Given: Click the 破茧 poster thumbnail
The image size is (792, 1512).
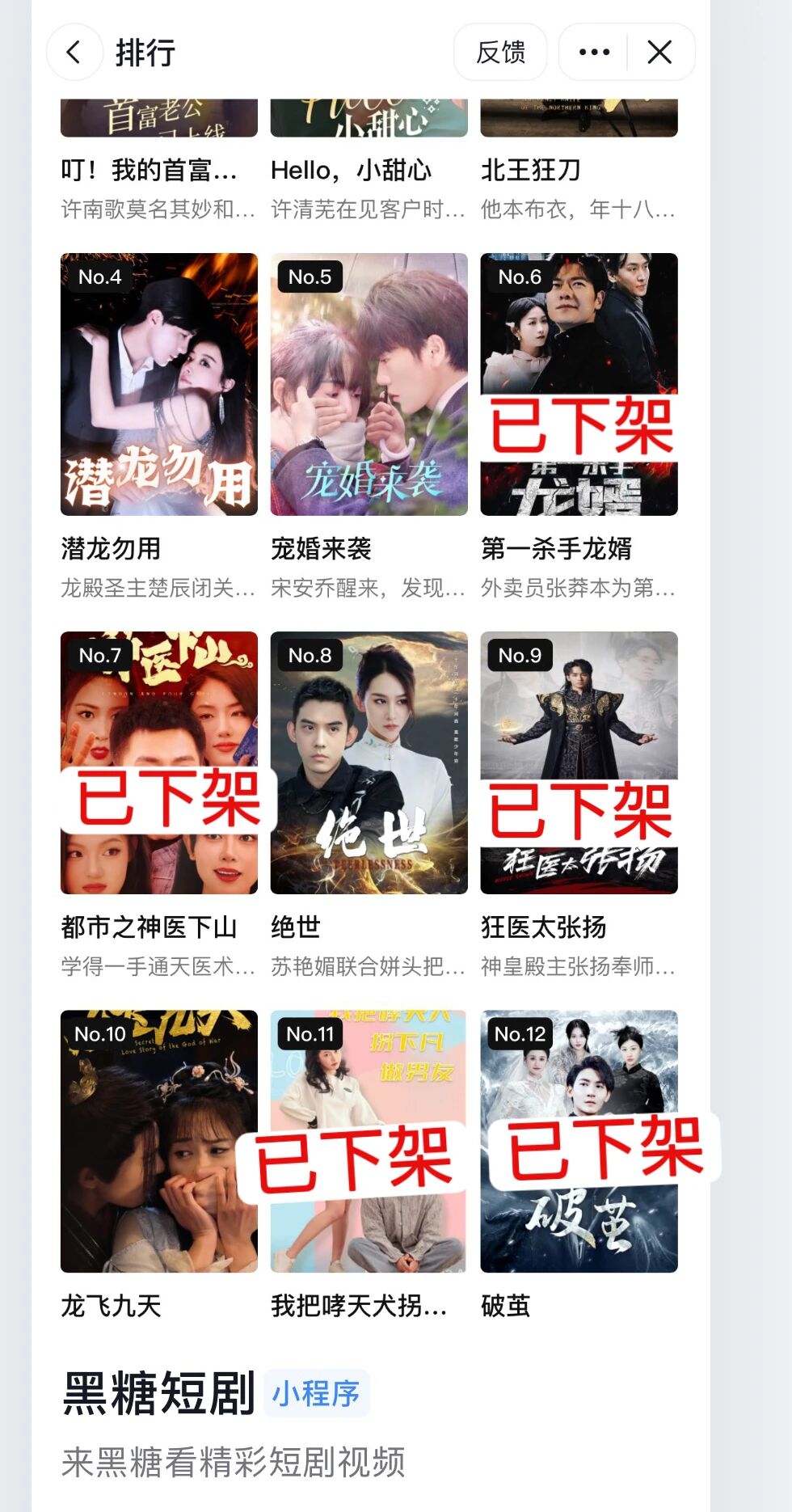Looking at the screenshot, I should [579, 1140].
